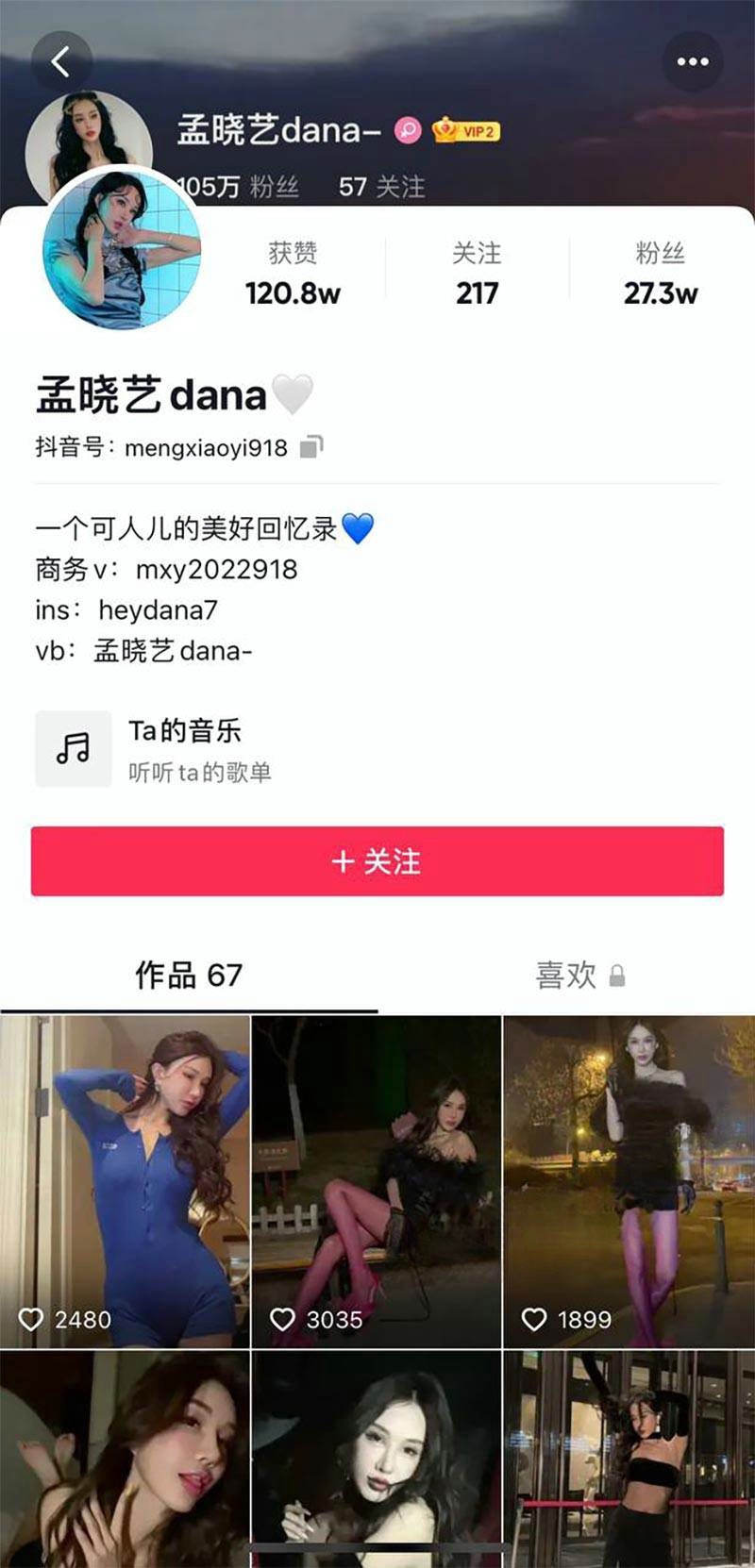
Task: Open the 关注 217 following list
Action: [x=477, y=274]
